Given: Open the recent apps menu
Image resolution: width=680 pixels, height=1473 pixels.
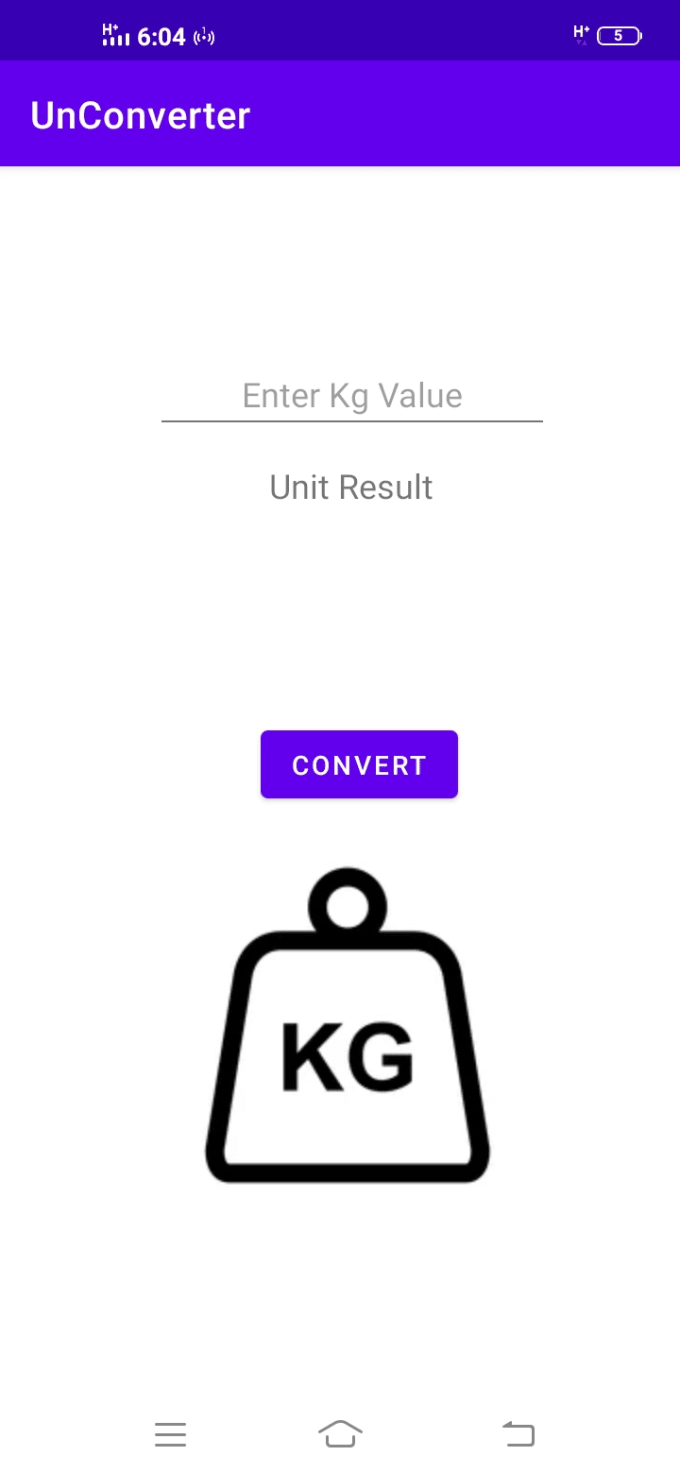Looking at the screenshot, I should click(171, 1434).
